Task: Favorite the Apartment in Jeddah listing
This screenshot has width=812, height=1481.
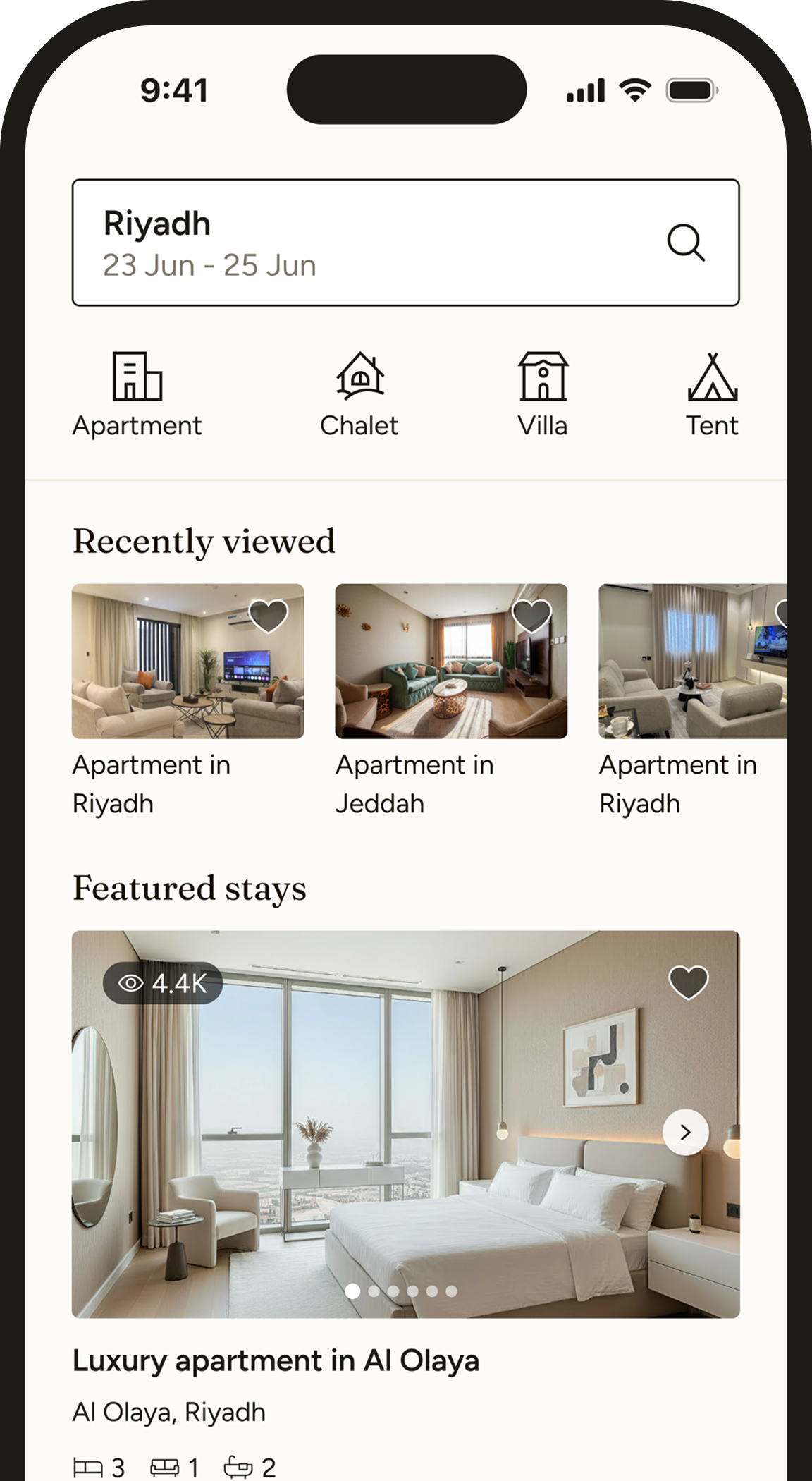Action: pos(531,616)
